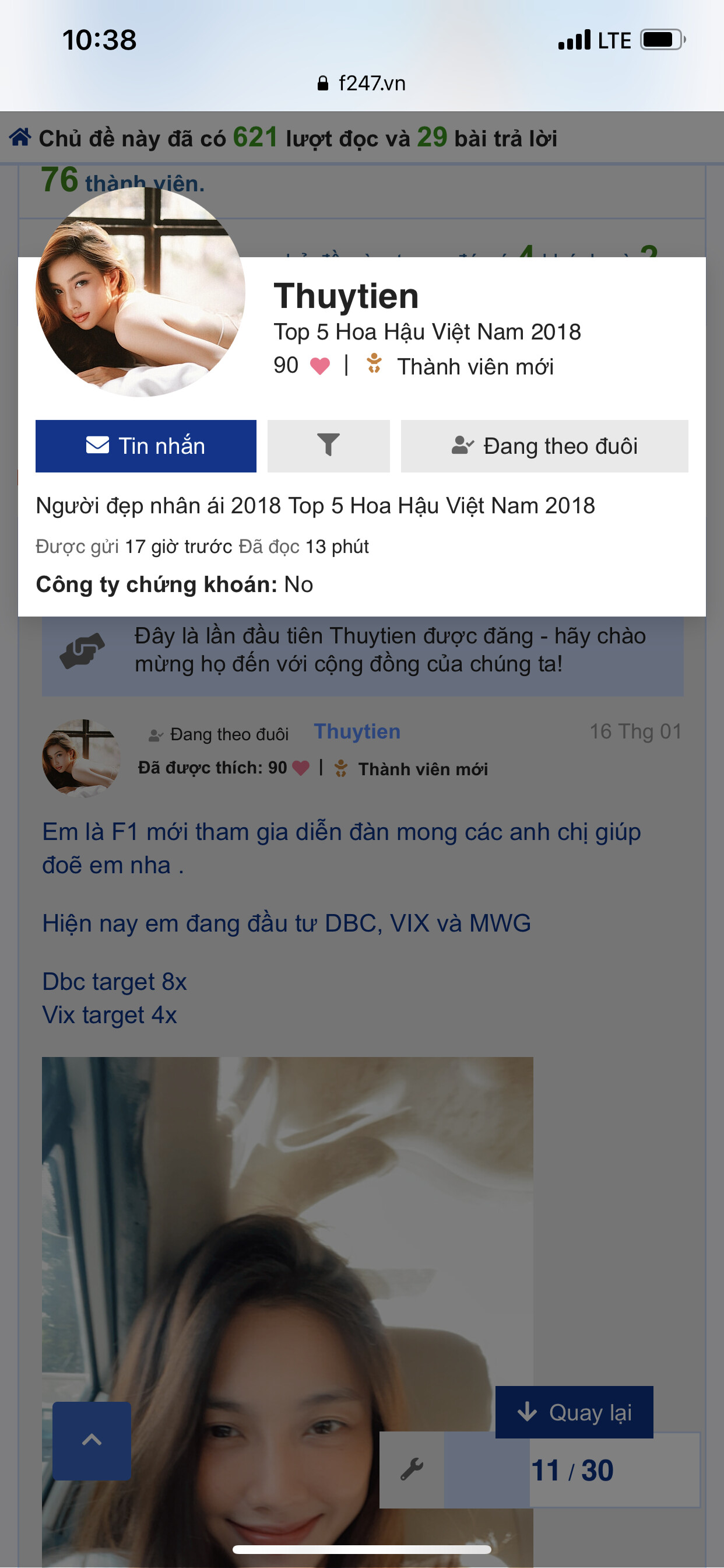Jump to top with the up arrow
This screenshot has width=724, height=1568.
(92, 1440)
